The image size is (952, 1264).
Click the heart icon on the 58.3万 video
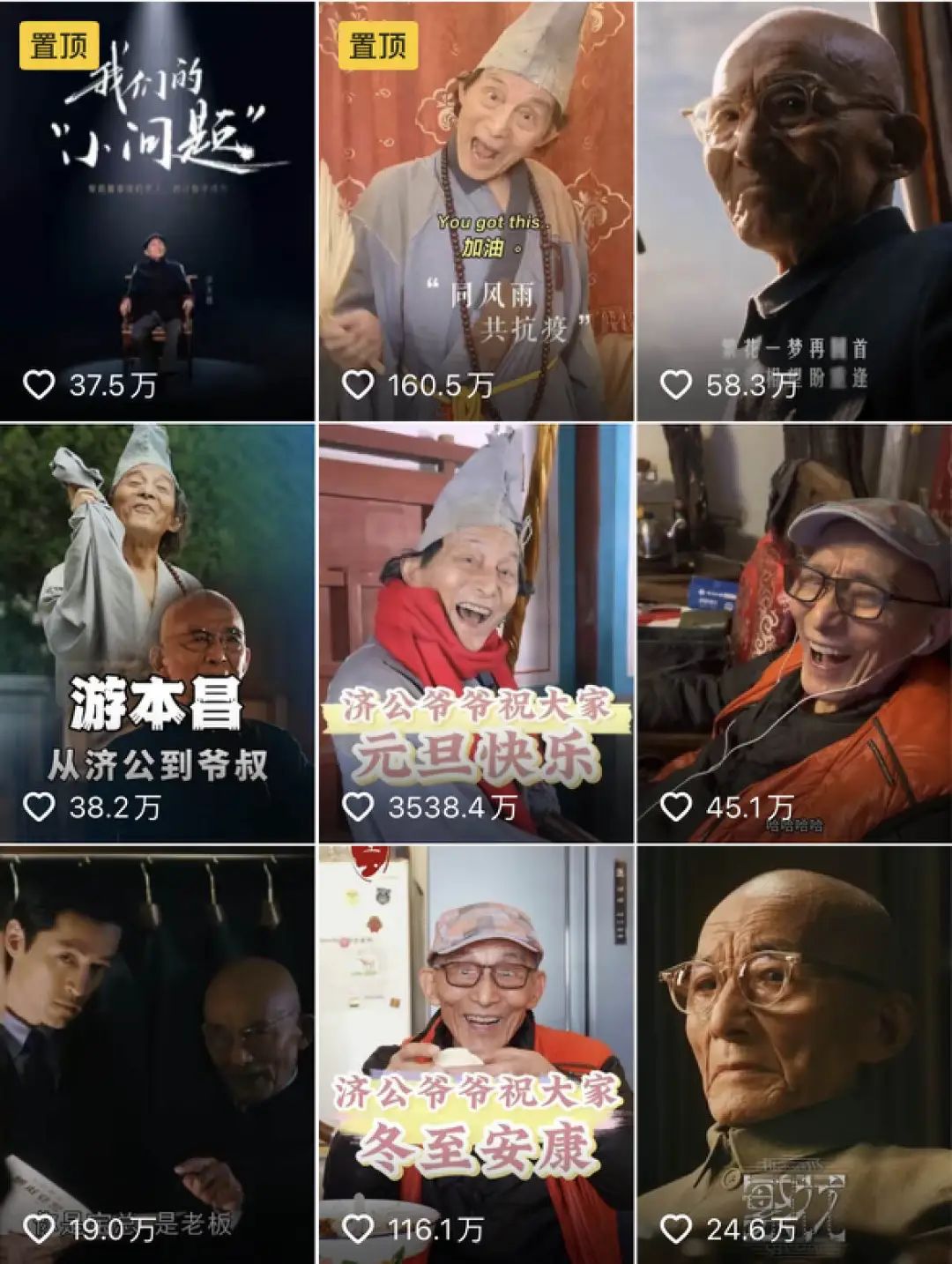click(674, 383)
